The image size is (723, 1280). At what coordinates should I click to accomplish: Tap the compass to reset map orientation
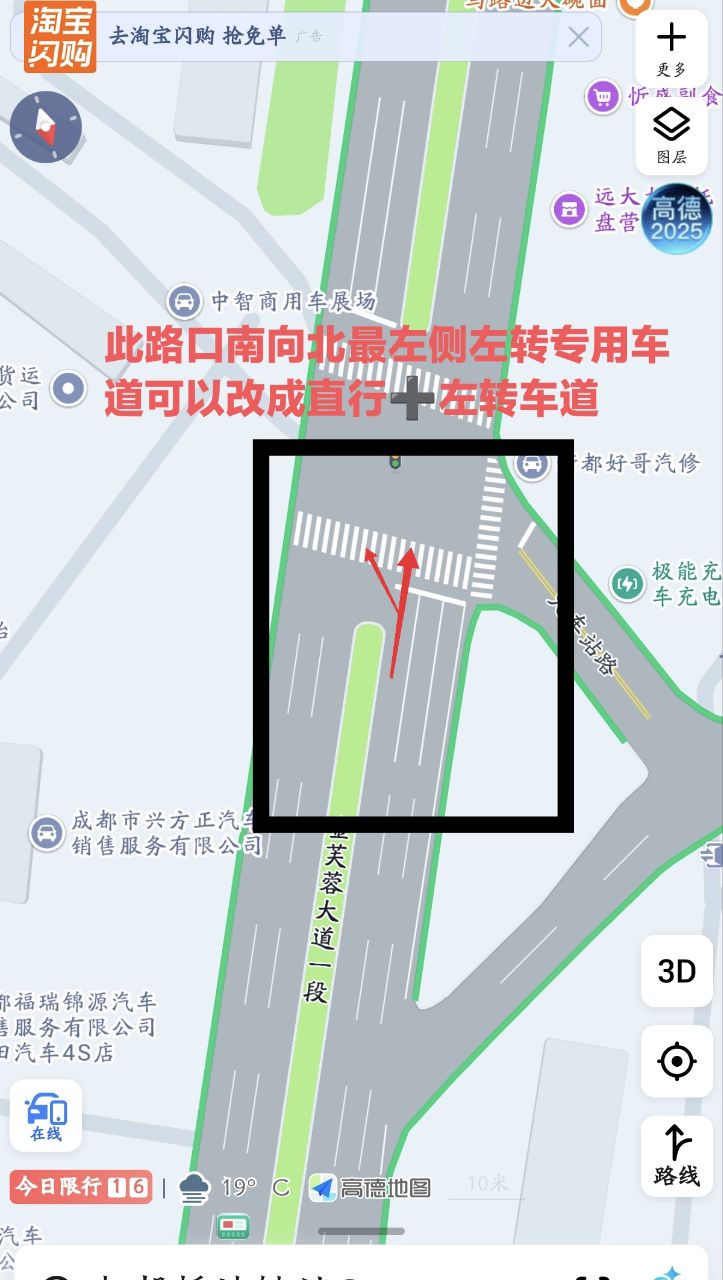click(45, 127)
